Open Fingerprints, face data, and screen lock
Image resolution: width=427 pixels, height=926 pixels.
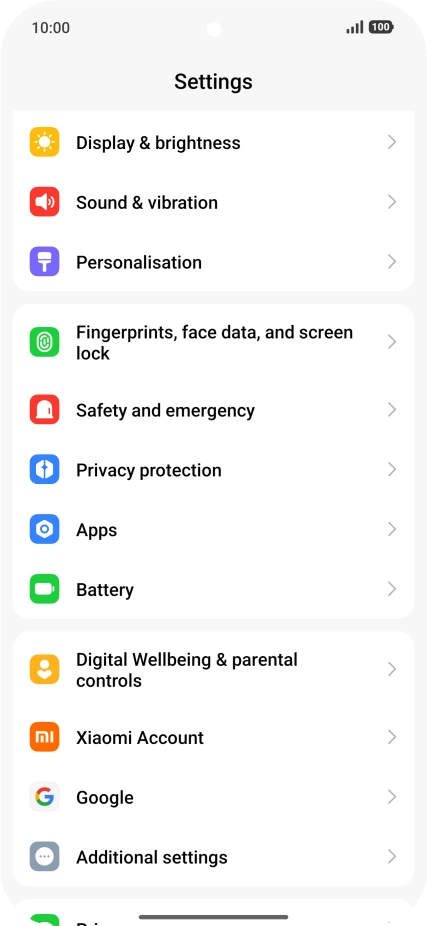(213, 343)
